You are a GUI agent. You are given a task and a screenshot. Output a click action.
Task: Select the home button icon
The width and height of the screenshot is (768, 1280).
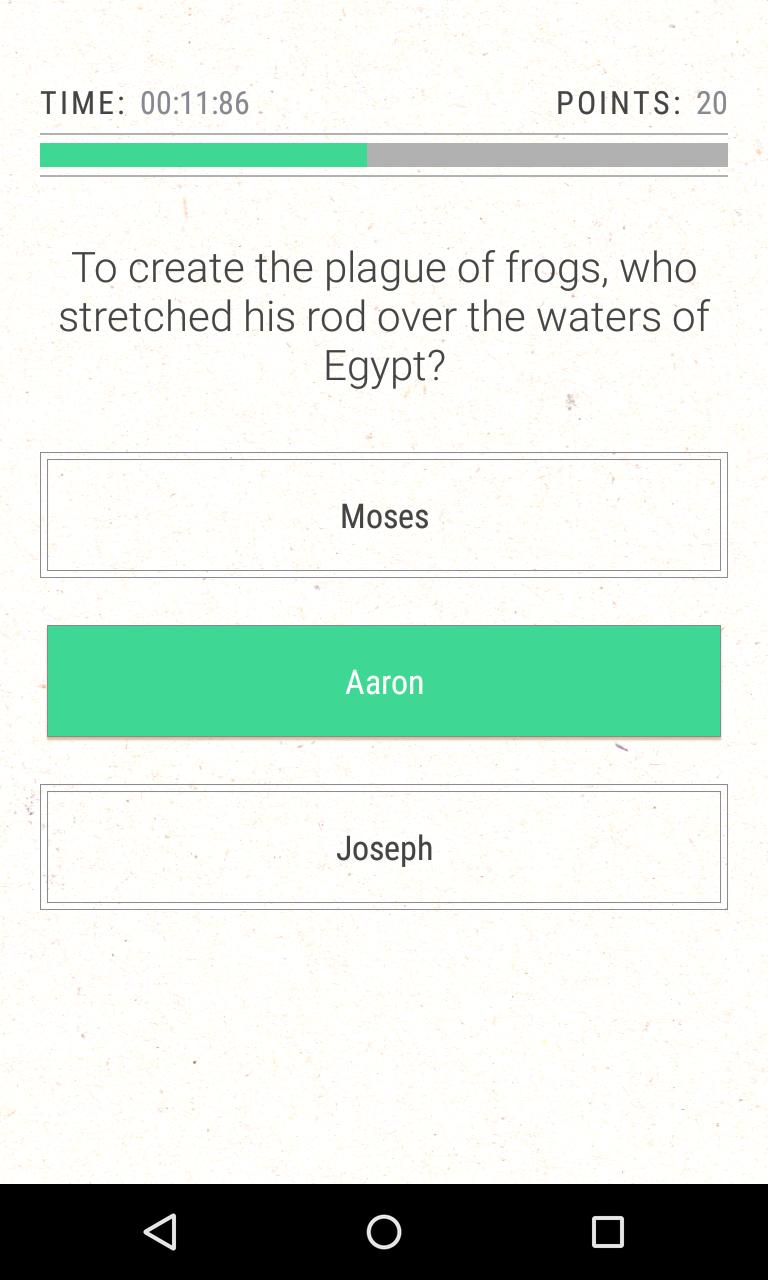point(384,1231)
